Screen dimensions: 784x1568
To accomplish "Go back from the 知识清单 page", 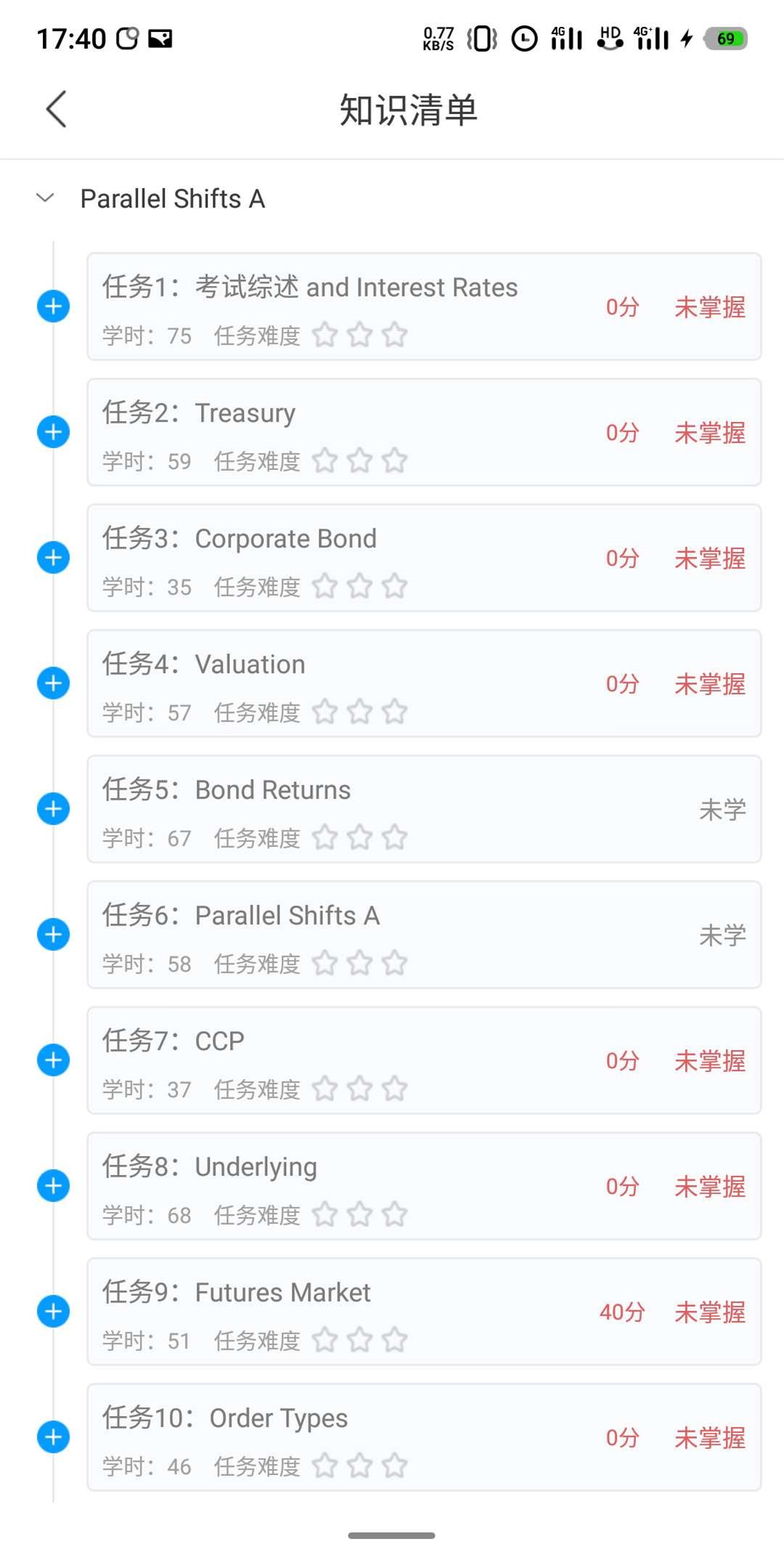I will (x=56, y=109).
